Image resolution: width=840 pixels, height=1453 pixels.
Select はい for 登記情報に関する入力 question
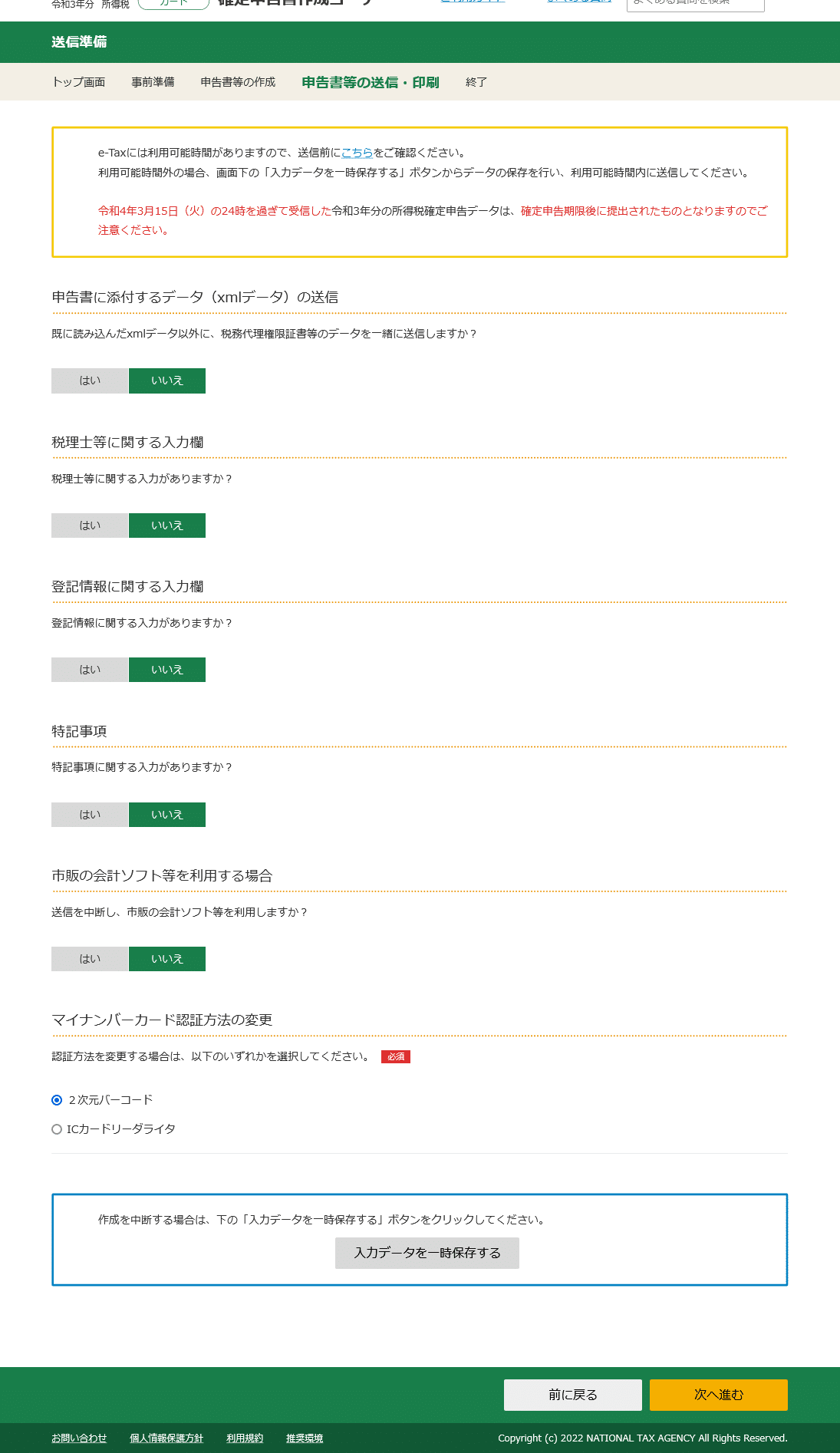click(89, 669)
